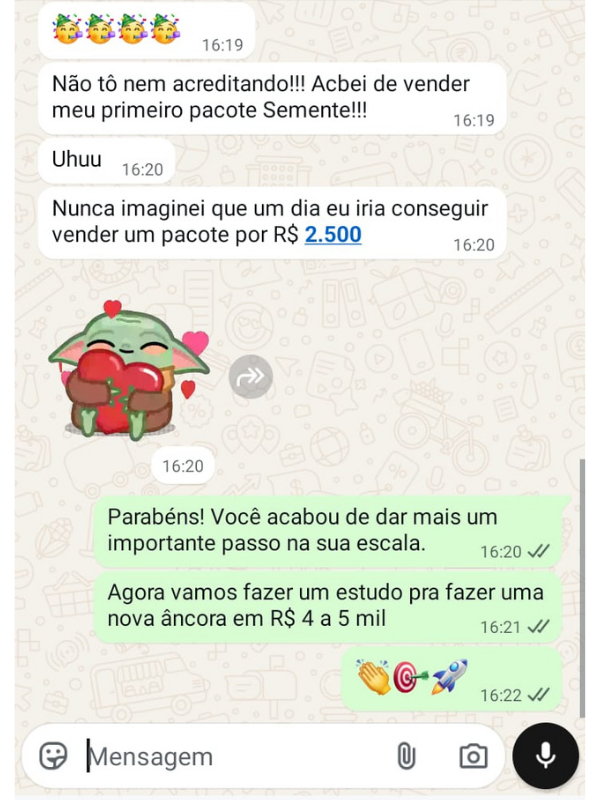Open the Baby Yoda heart sticker

pyautogui.click(x=129, y=370)
